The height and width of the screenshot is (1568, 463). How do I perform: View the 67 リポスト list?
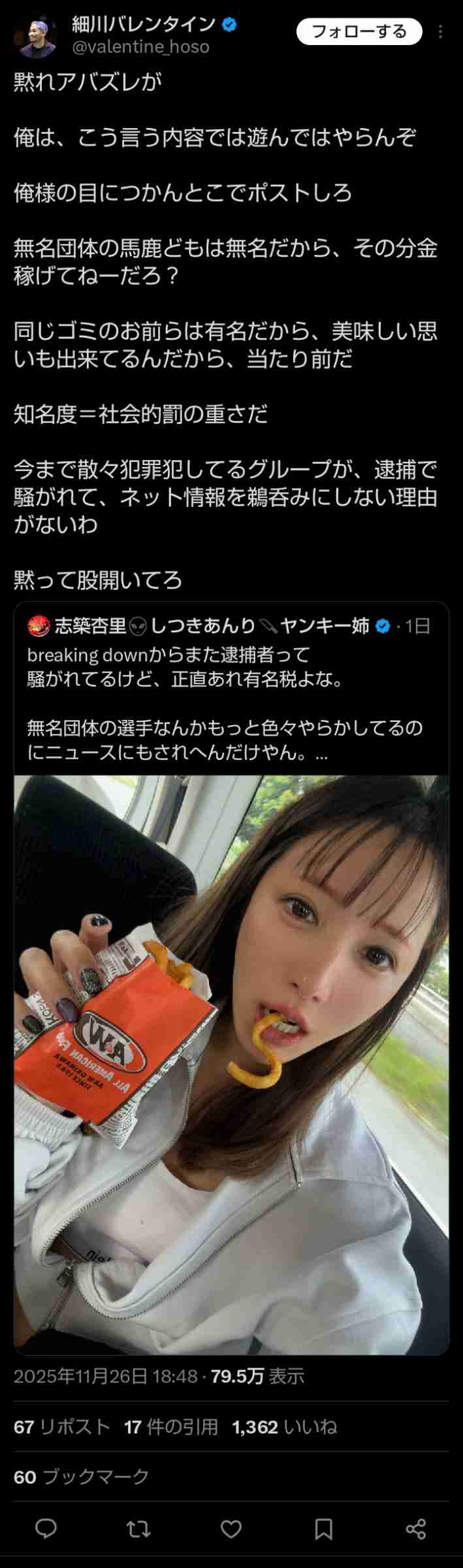click(62, 1426)
